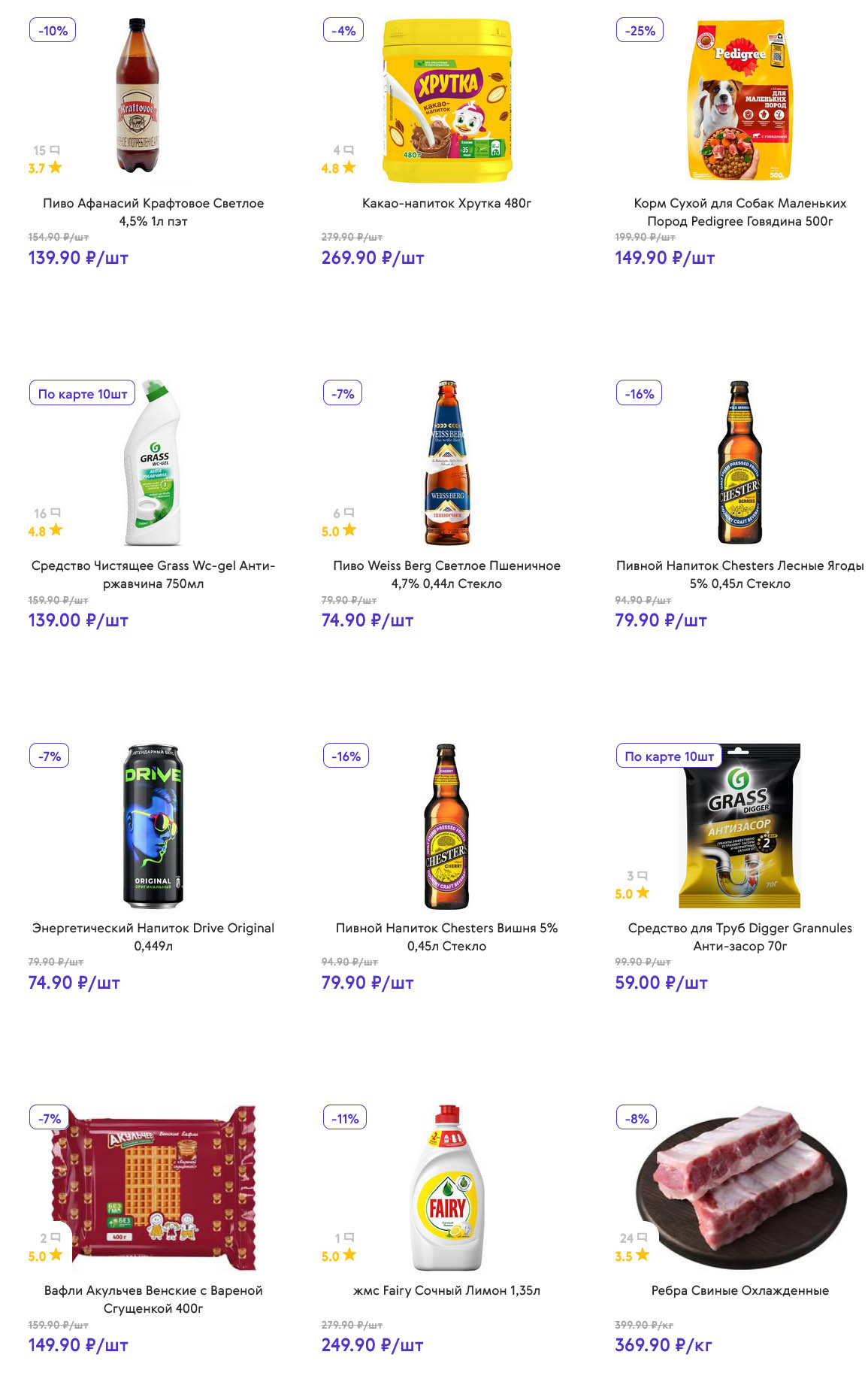Open Chesters Вишня 5% product
The image size is (868, 1379).
446,936
